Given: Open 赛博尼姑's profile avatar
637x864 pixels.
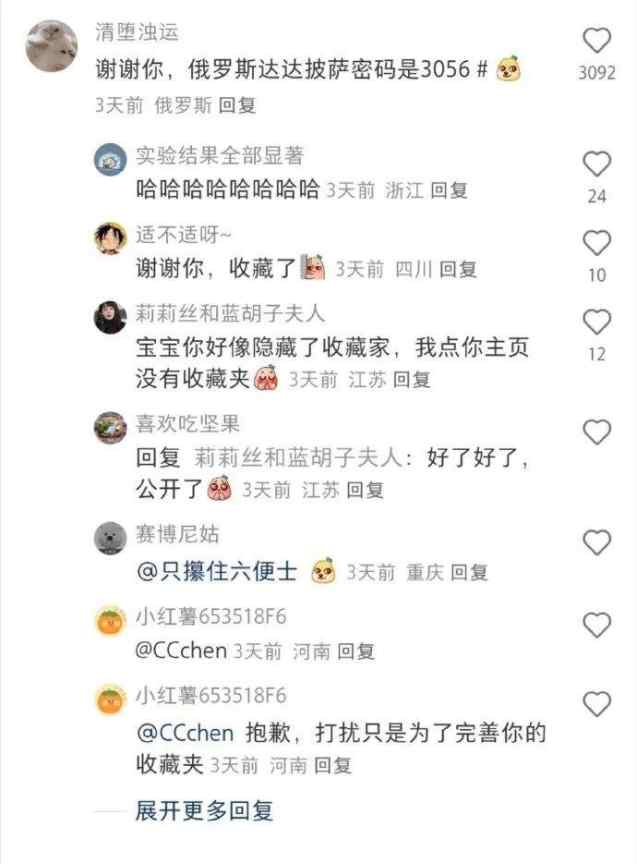Looking at the screenshot, I should (109, 538).
